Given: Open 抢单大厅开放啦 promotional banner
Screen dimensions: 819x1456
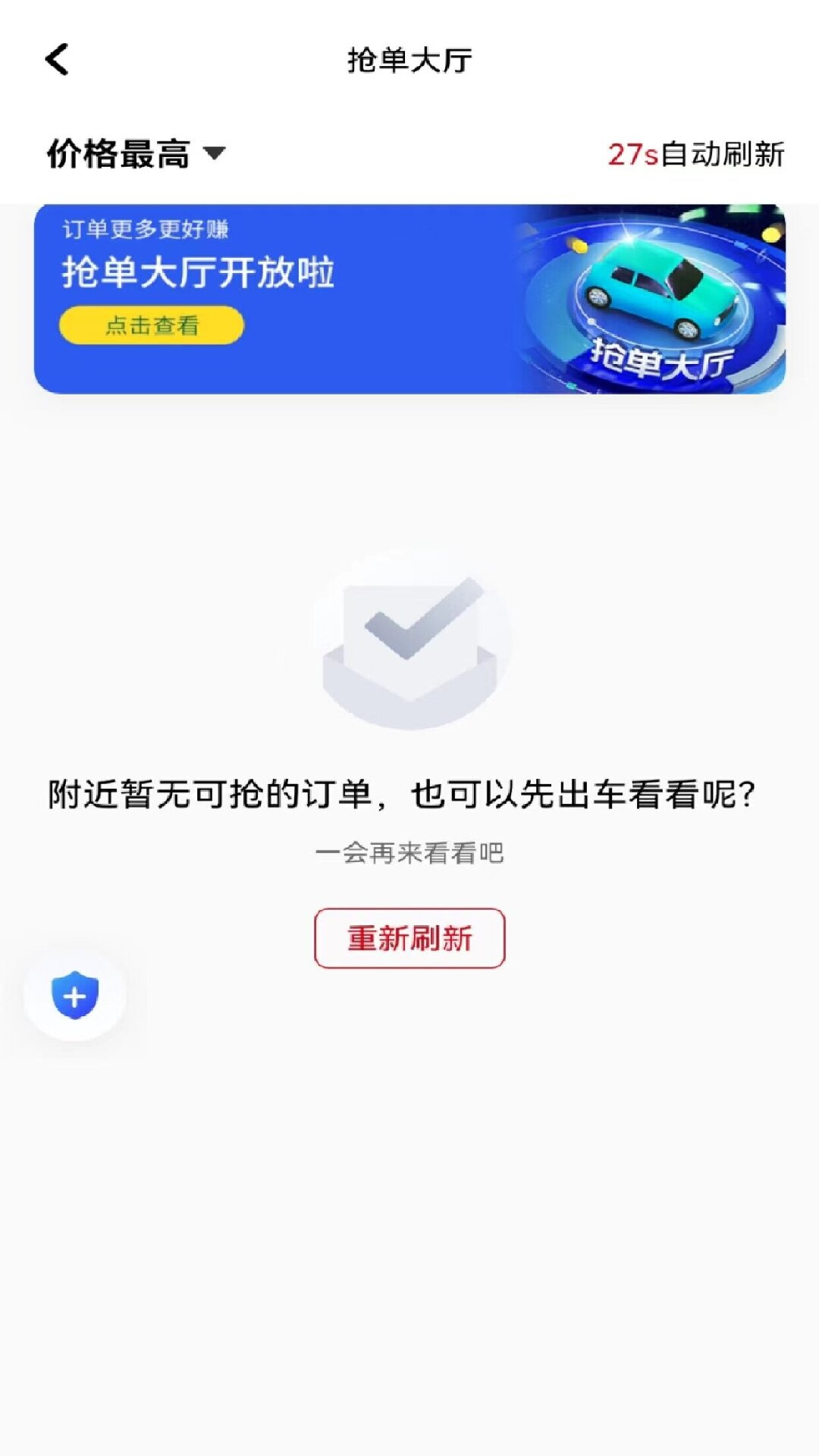Looking at the screenshot, I should 409,296.
